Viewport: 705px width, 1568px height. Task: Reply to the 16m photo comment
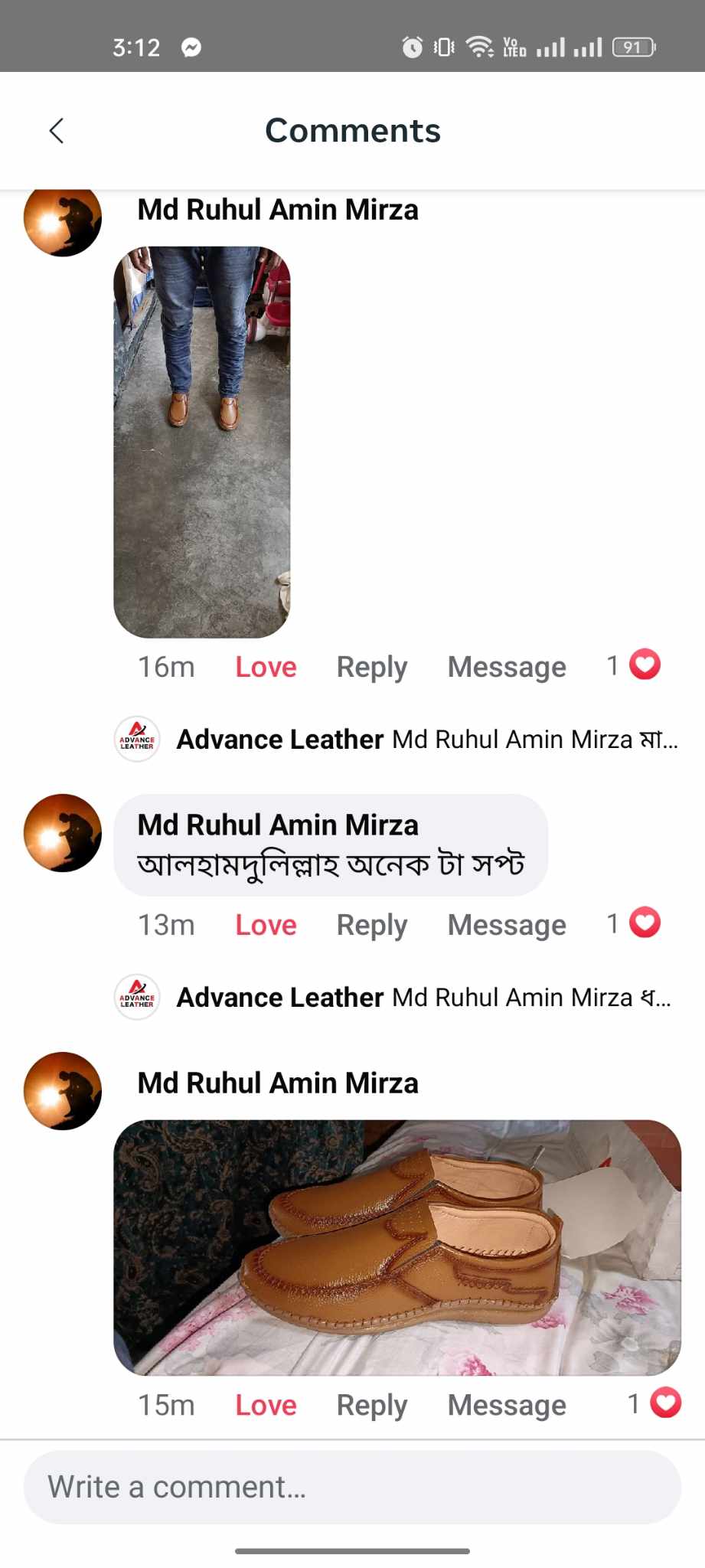pyautogui.click(x=372, y=667)
